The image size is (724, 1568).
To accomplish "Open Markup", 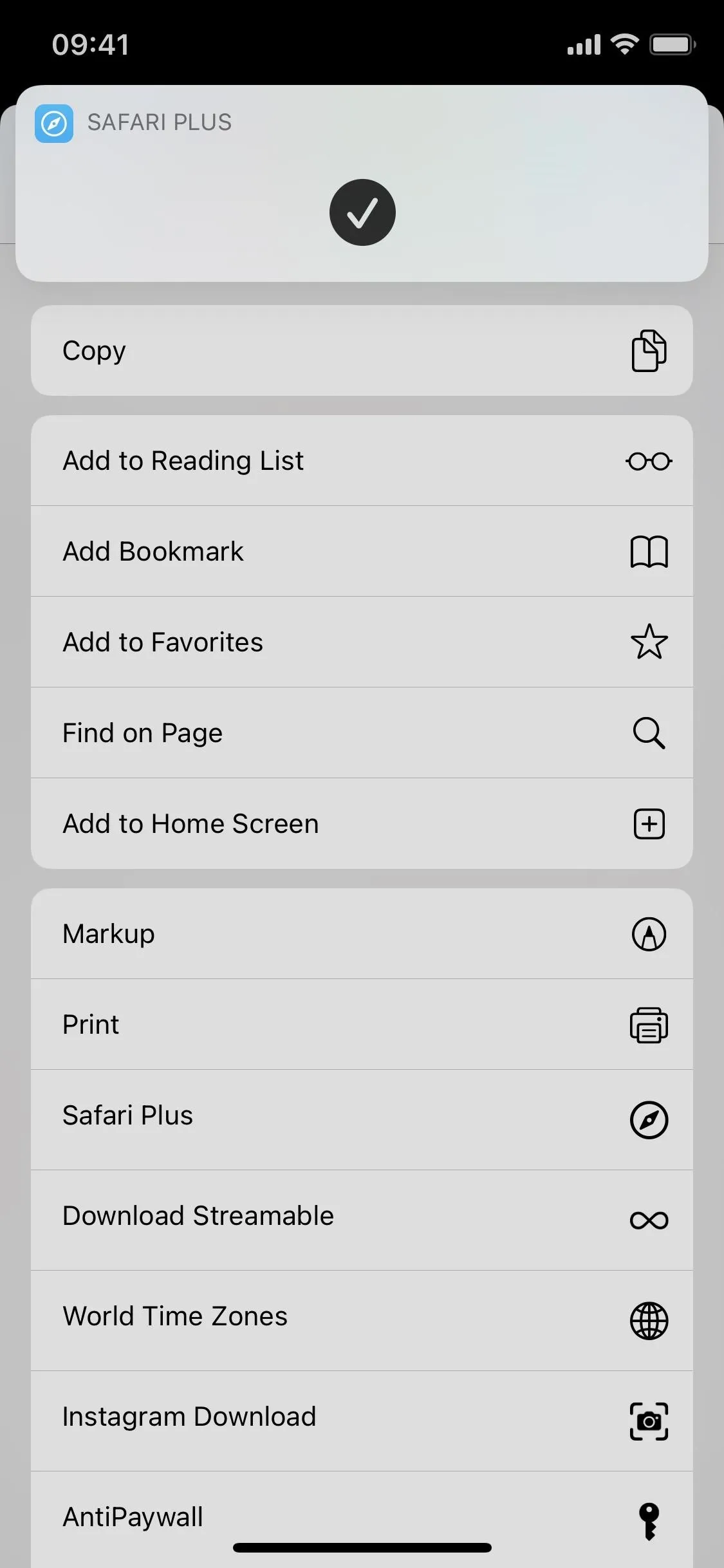I will (362, 934).
